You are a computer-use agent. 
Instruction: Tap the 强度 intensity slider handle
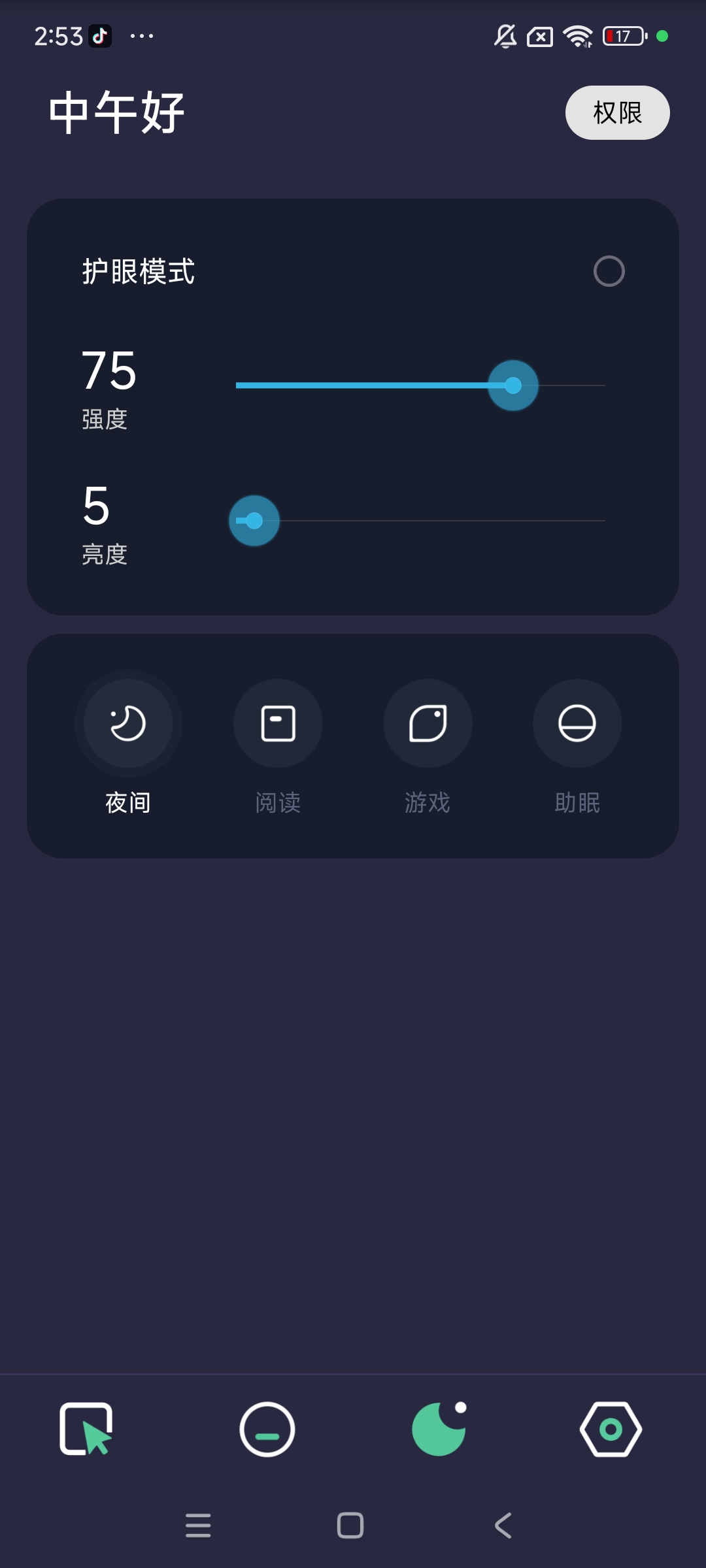coord(513,385)
